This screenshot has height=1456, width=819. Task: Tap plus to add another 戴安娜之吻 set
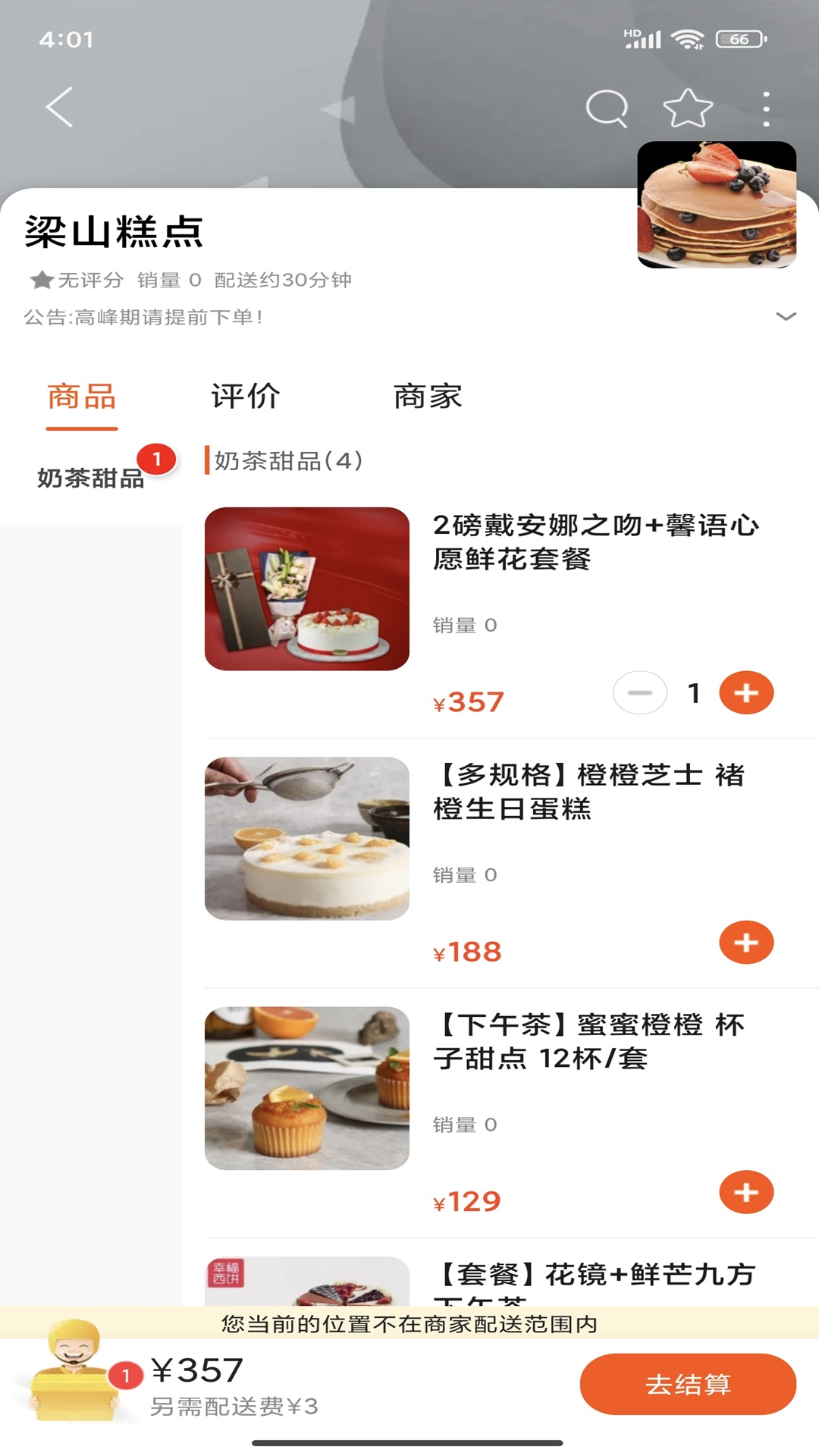[746, 692]
